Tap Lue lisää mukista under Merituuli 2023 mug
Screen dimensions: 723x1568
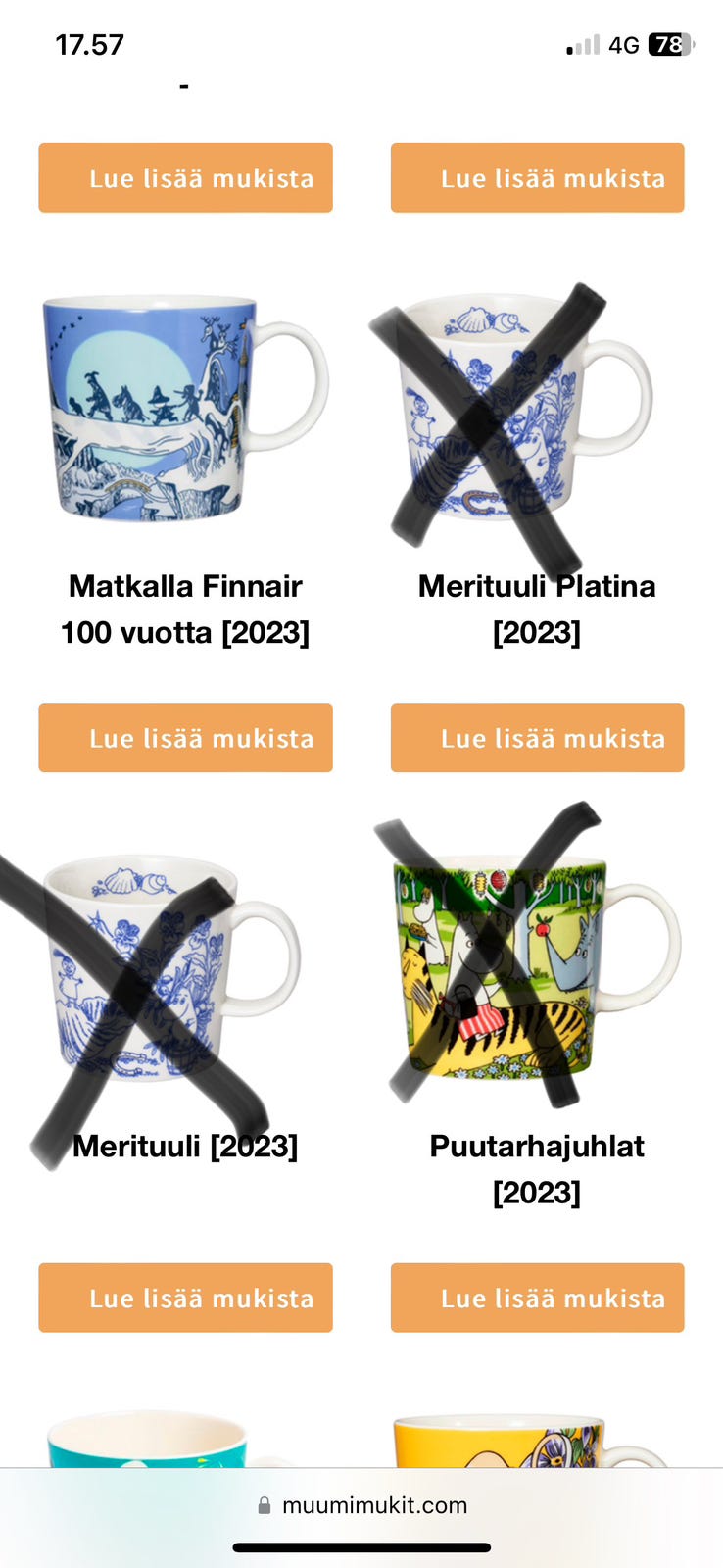point(185,1298)
